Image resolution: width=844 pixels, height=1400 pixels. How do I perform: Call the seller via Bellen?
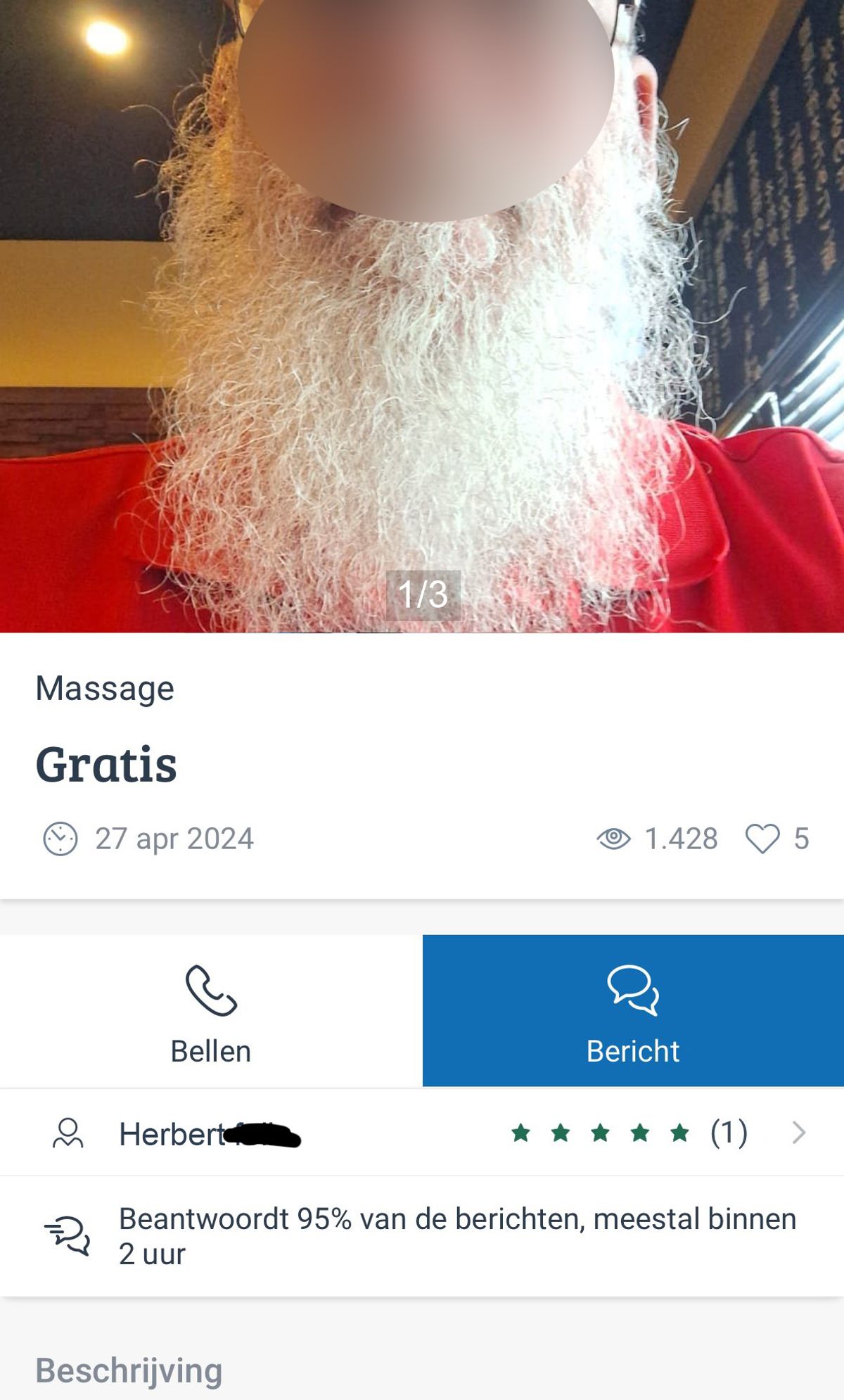211,1012
